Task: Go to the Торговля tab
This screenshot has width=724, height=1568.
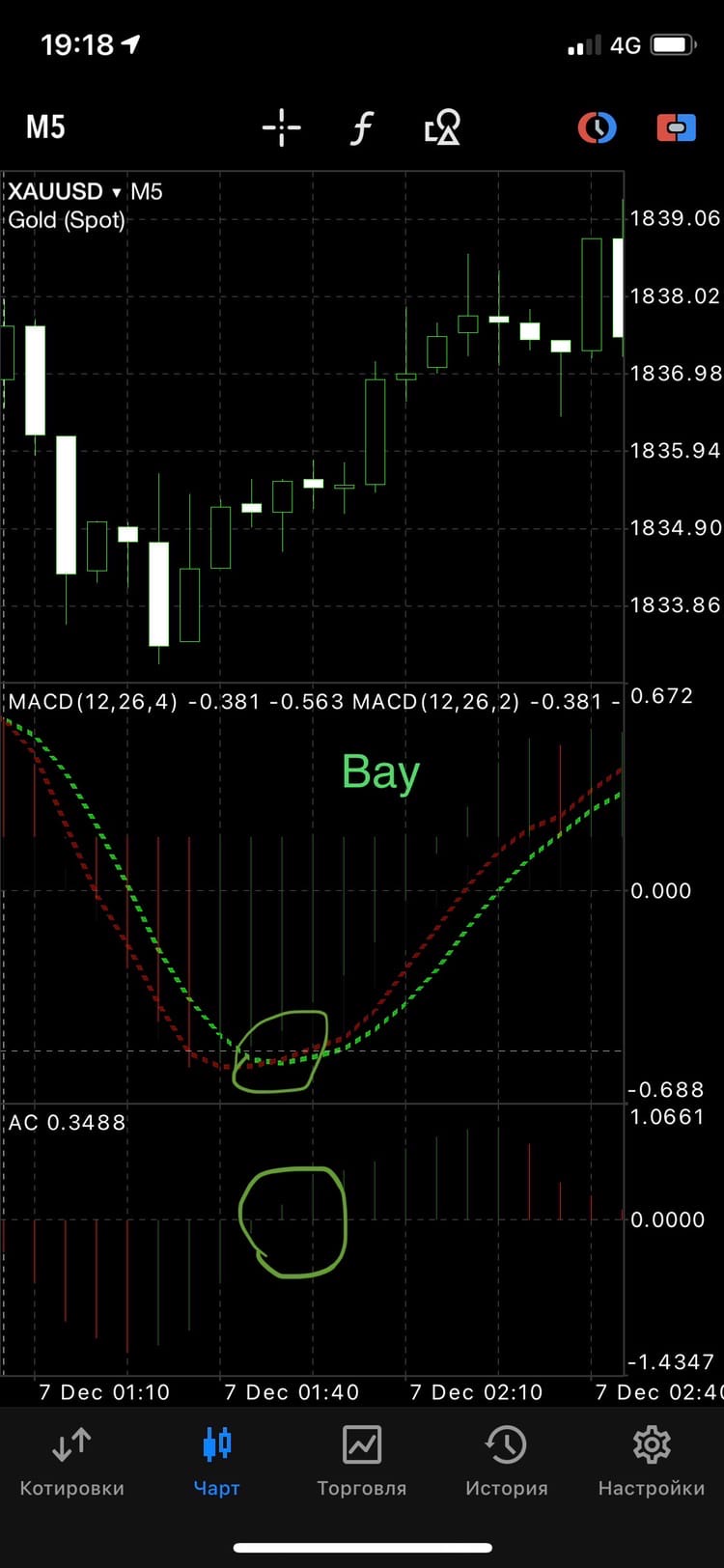Action: pos(362,1462)
